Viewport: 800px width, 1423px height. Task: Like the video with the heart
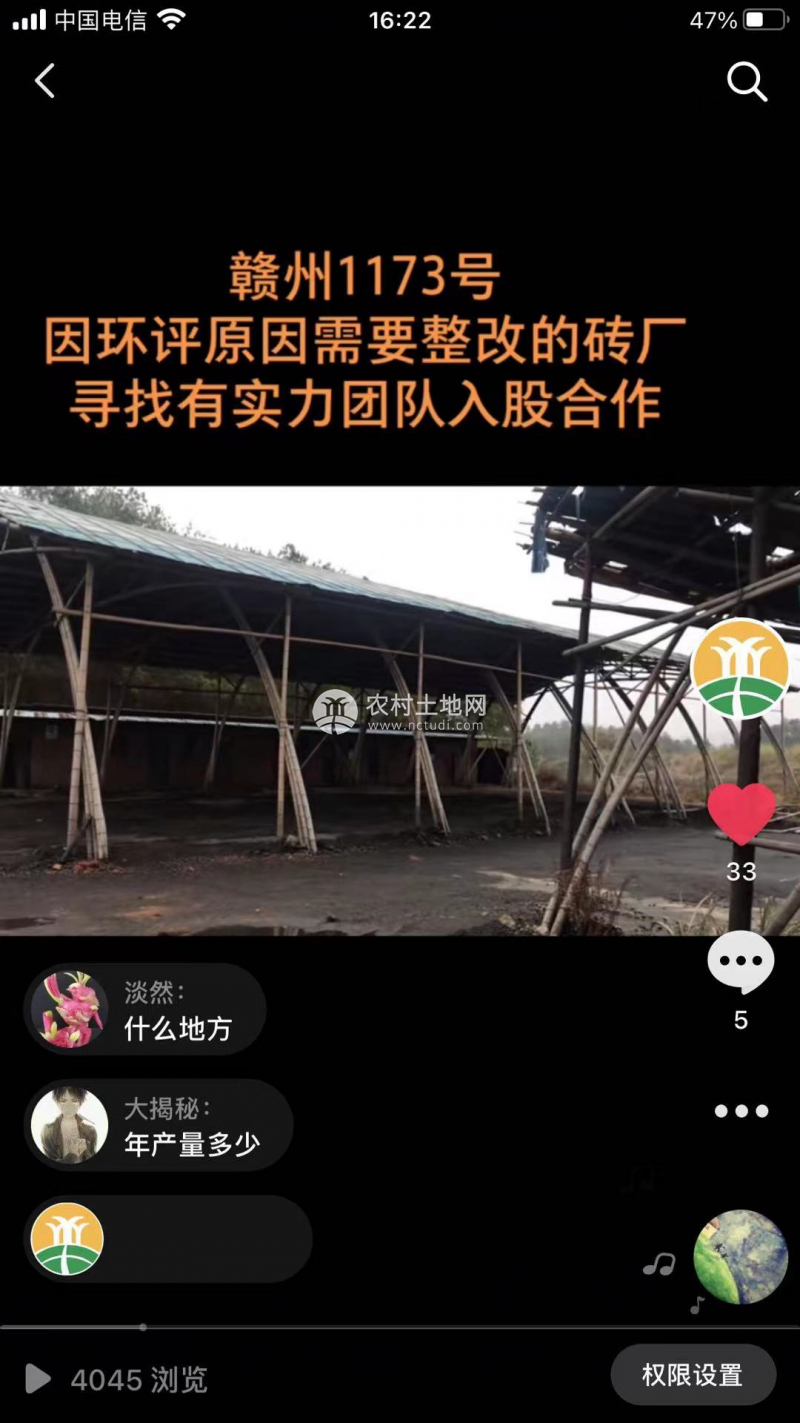(x=741, y=813)
